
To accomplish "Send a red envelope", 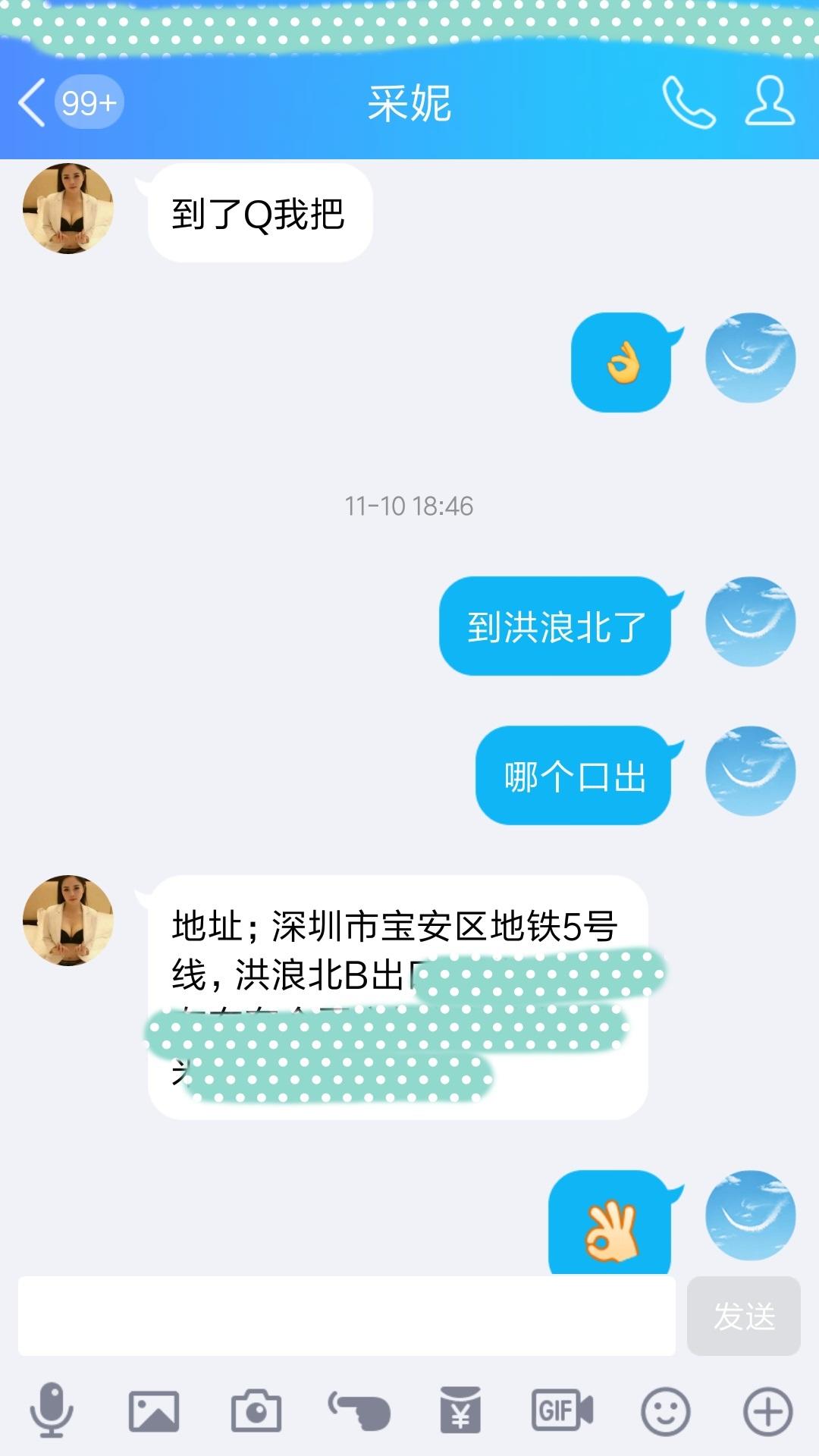I will click(x=460, y=1410).
